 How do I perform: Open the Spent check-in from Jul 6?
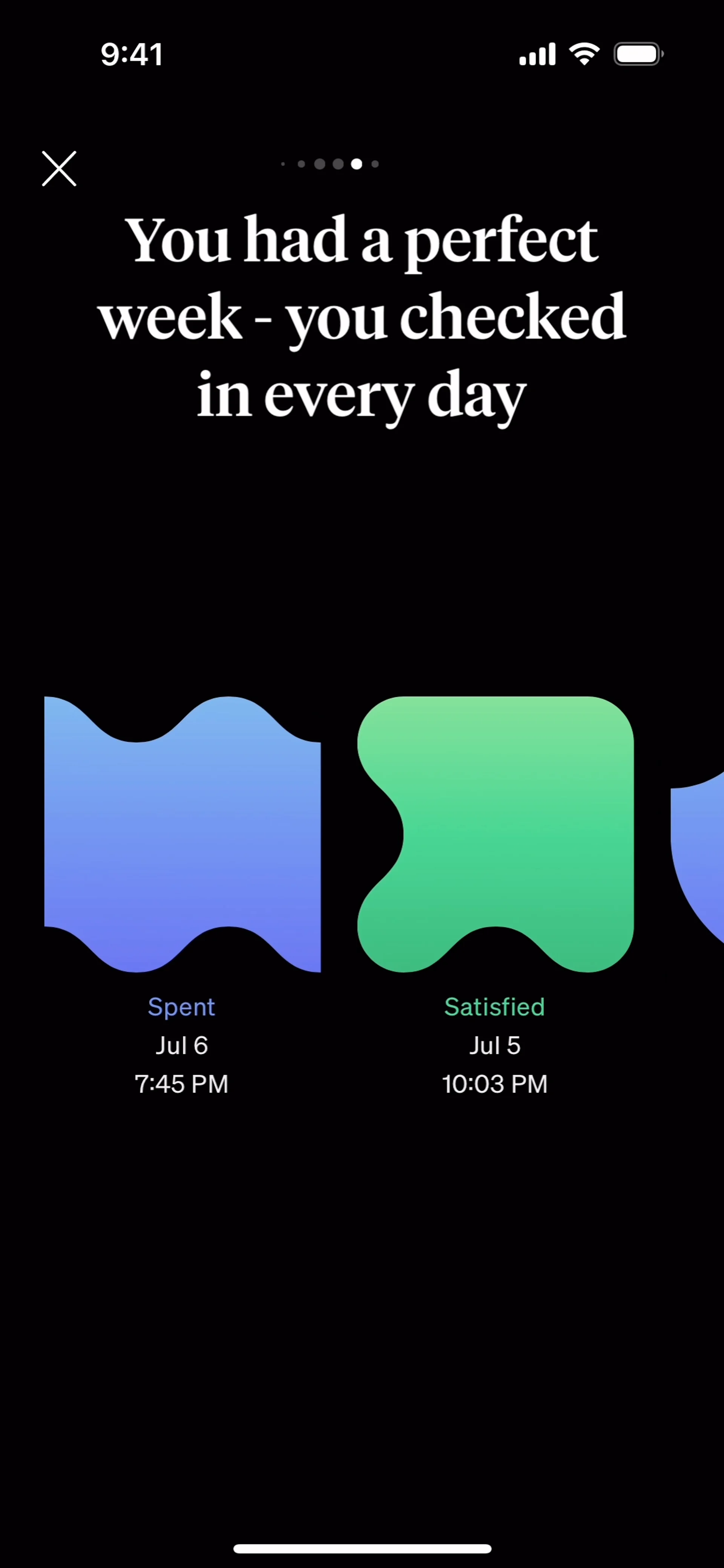182,834
